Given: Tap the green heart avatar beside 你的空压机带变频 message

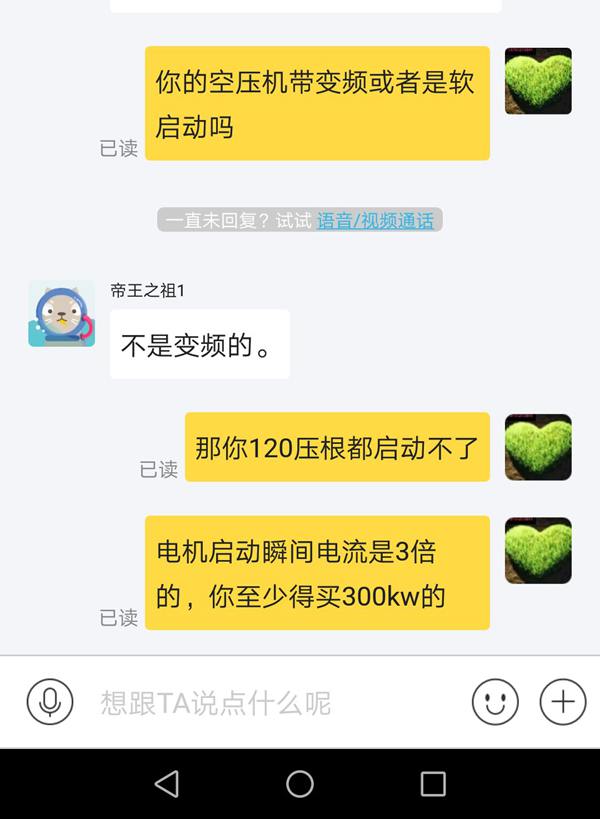Looking at the screenshot, I should click(538, 81).
